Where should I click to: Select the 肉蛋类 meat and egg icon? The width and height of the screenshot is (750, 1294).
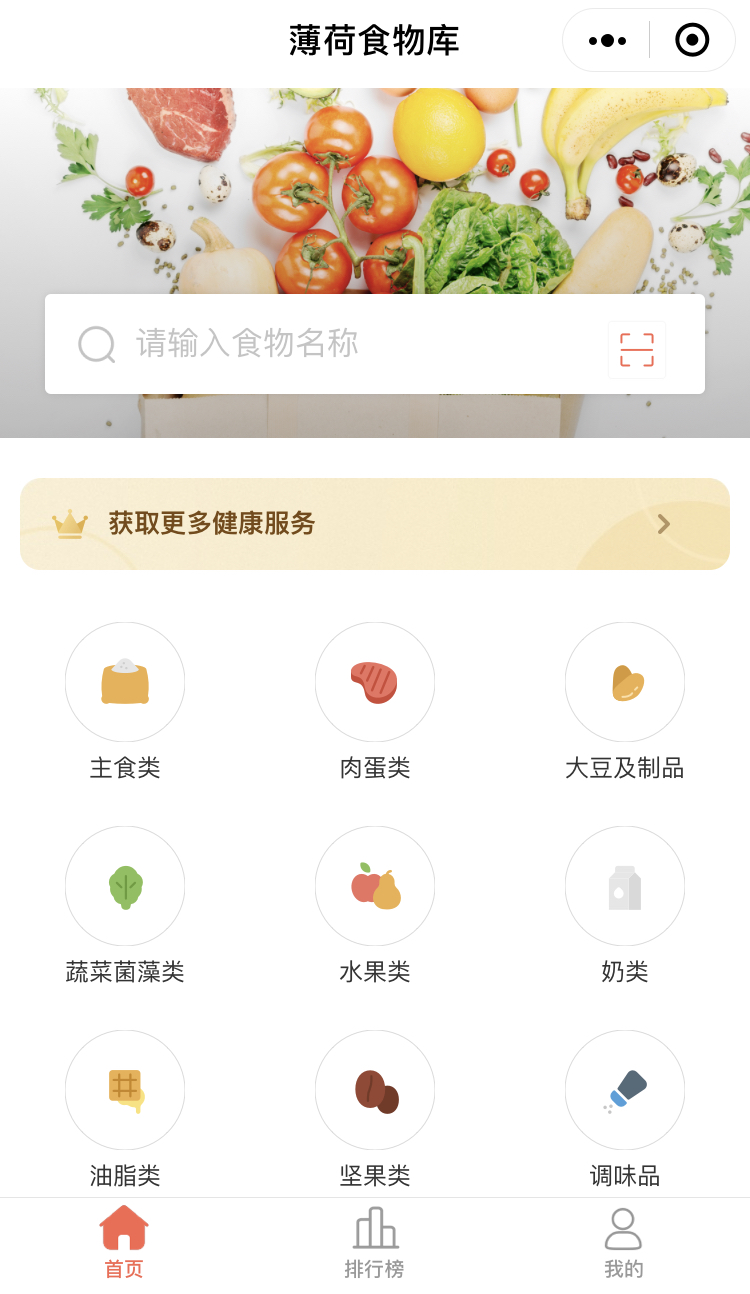click(375, 682)
